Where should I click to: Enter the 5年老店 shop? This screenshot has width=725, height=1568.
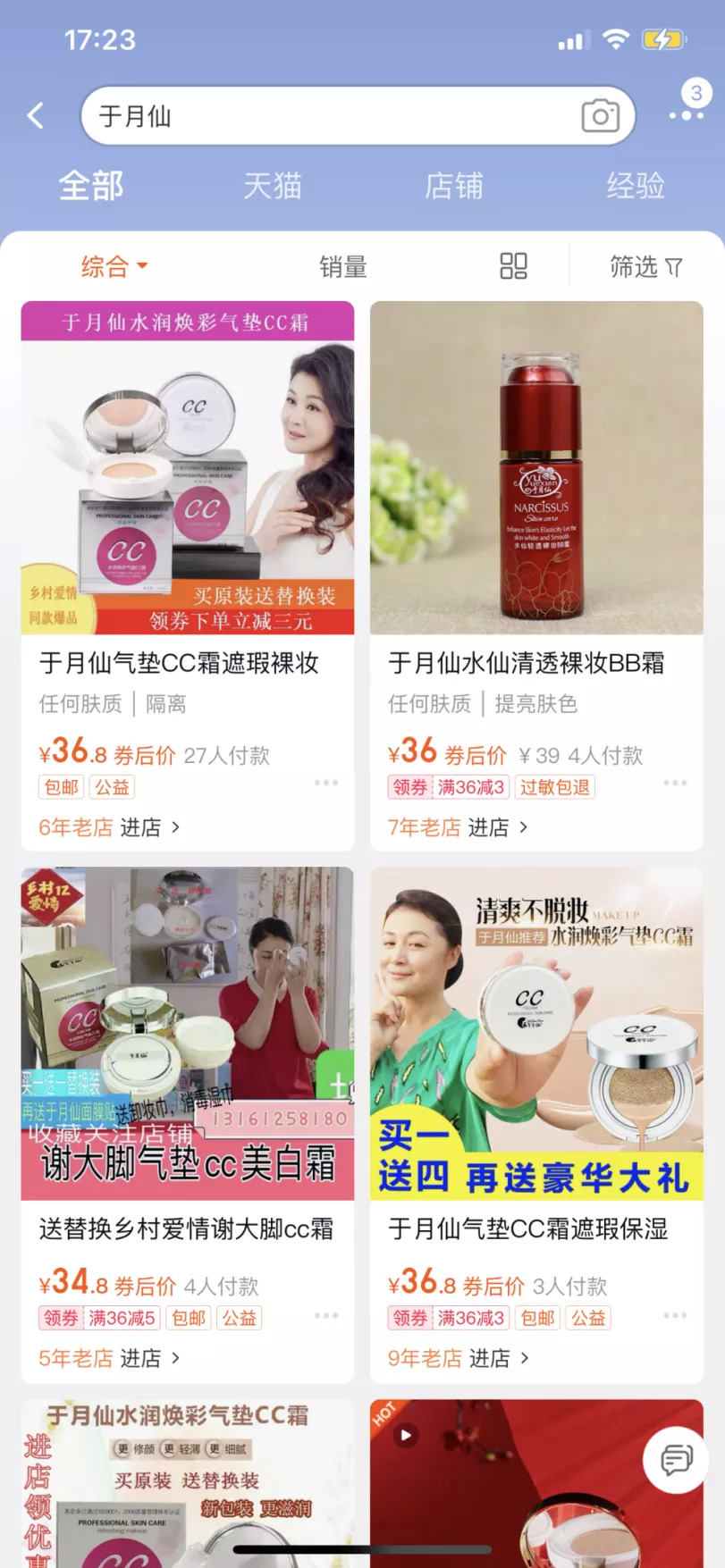click(109, 1359)
